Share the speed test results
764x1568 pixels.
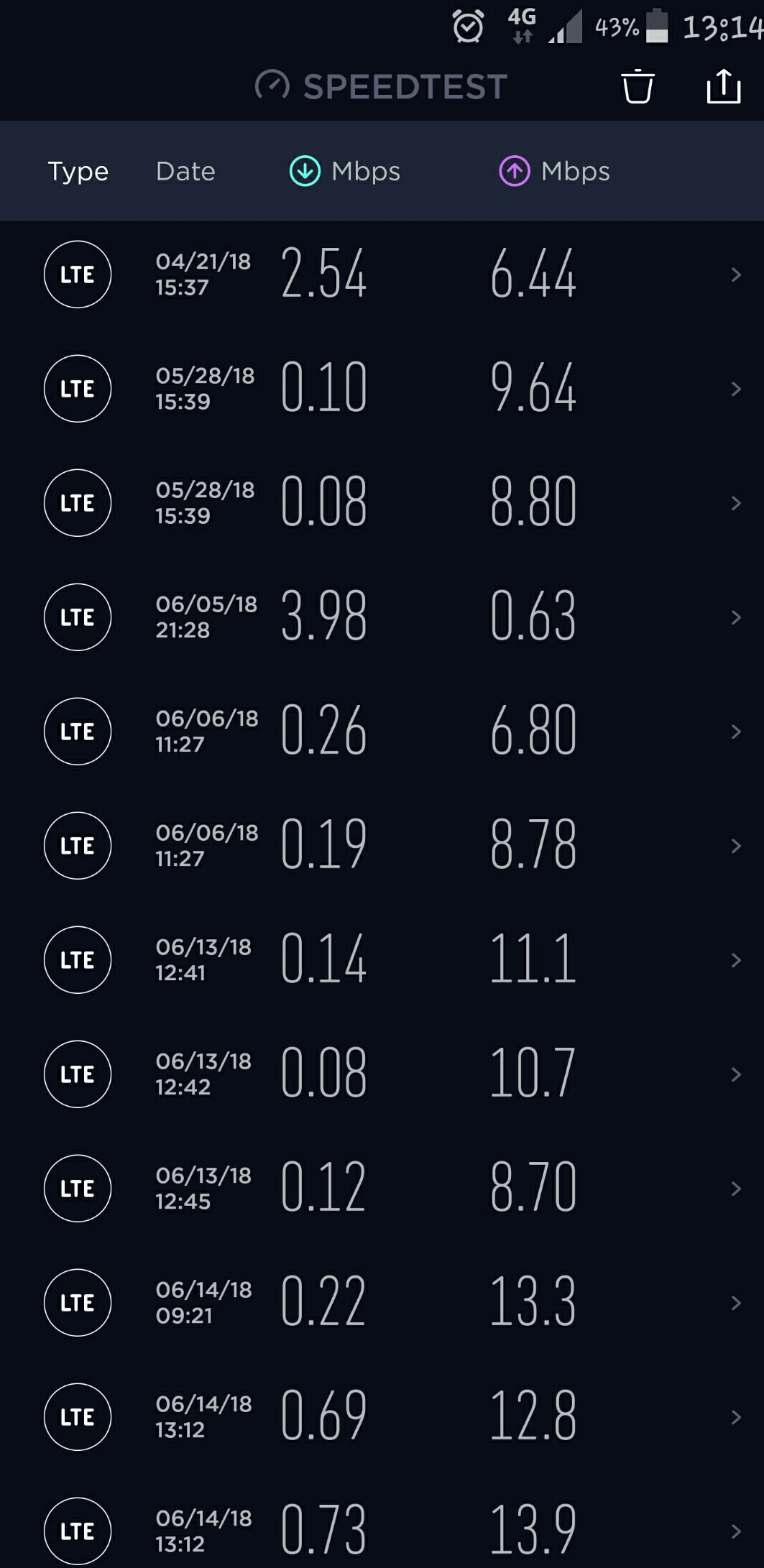[723, 86]
